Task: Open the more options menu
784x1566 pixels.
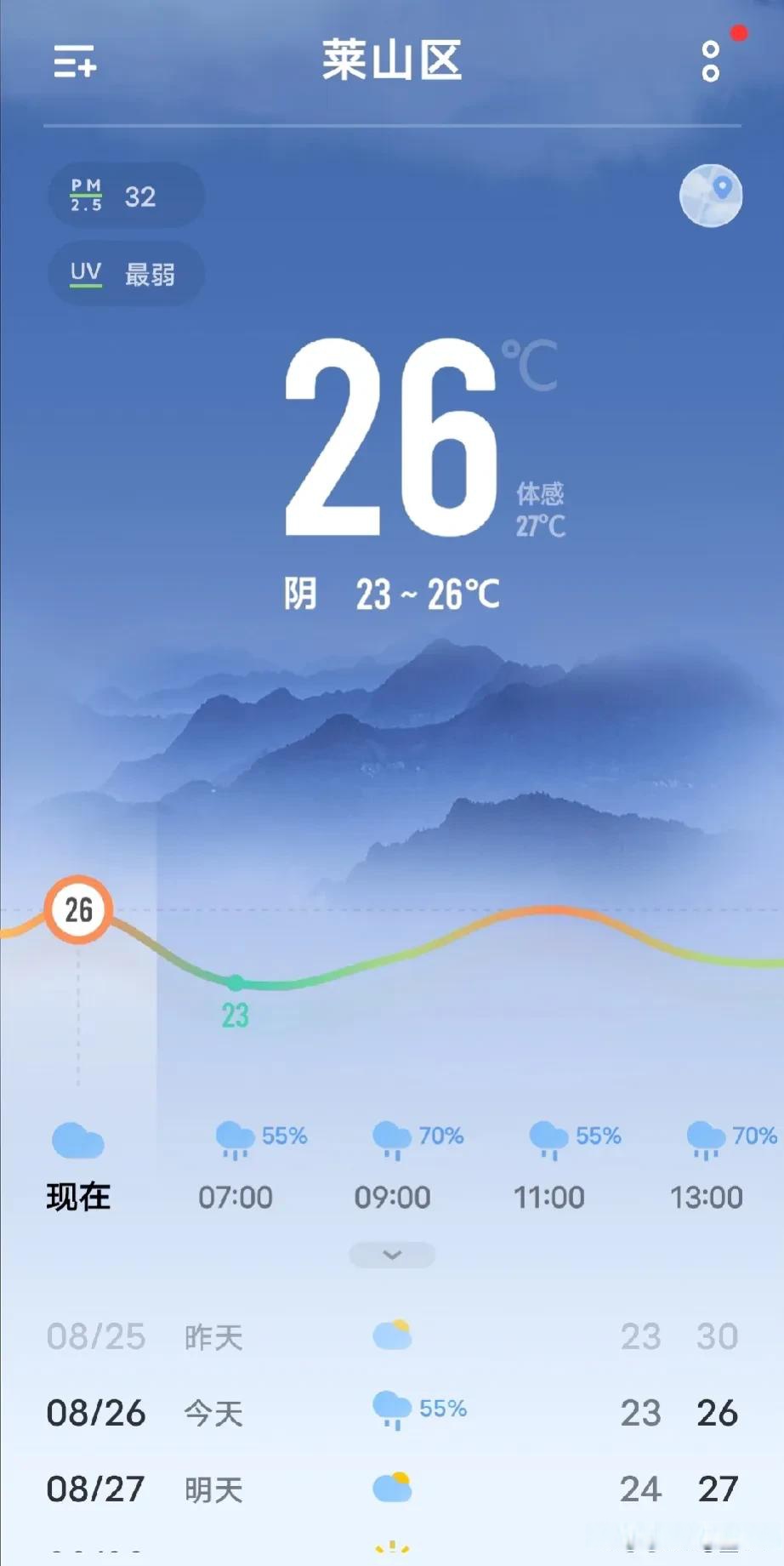Action: click(711, 62)
